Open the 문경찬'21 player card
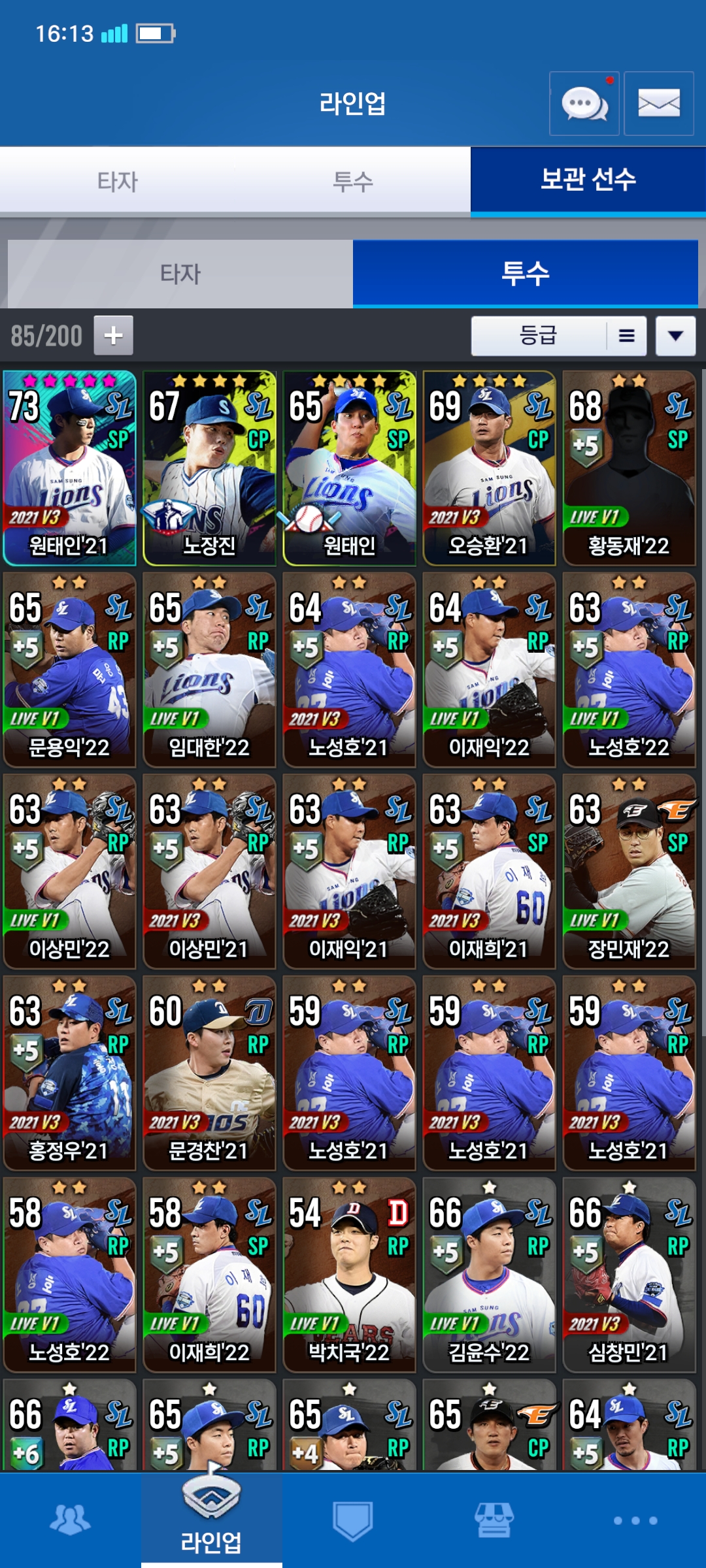This screenshot has height=1568, width=706. 209,1073
